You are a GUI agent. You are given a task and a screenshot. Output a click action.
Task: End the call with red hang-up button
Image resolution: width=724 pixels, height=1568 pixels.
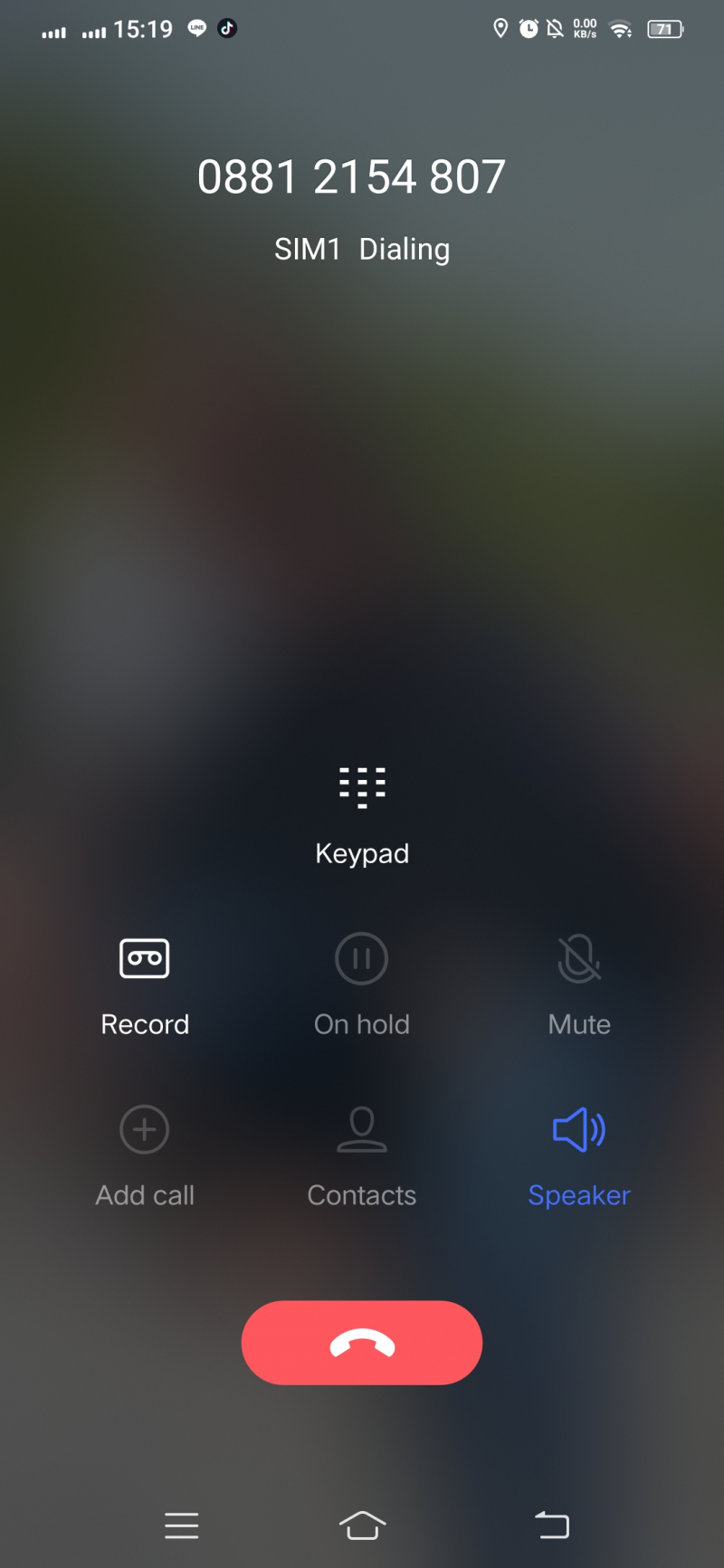pyautogui.click(x=362, y=1343)
